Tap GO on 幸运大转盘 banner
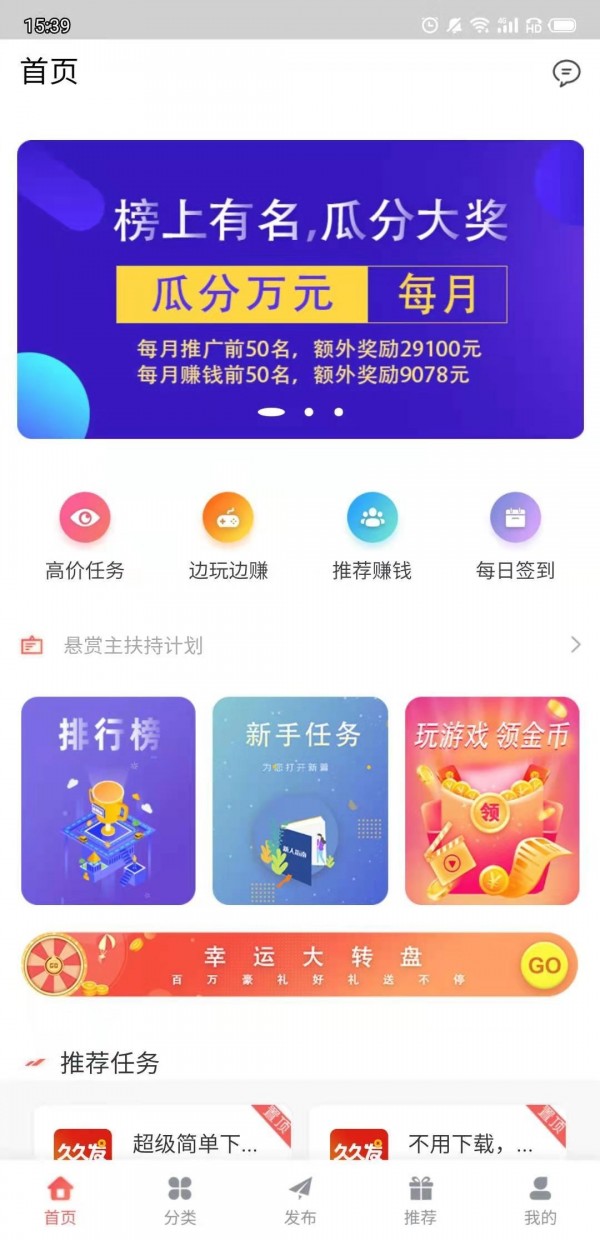Viewport: 600px width, 1240px height. tap(544, 965)
